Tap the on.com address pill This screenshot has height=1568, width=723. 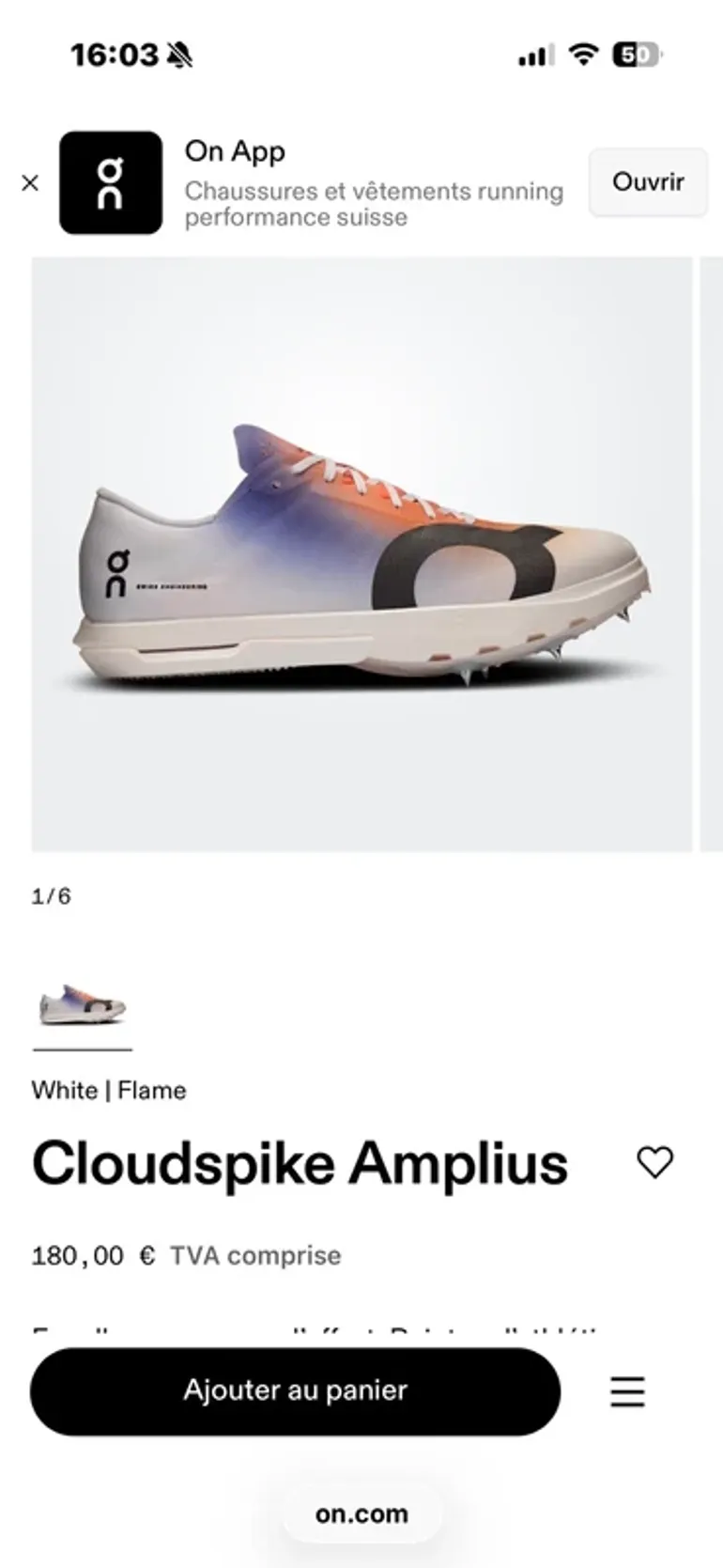[x=361, y=1514]
